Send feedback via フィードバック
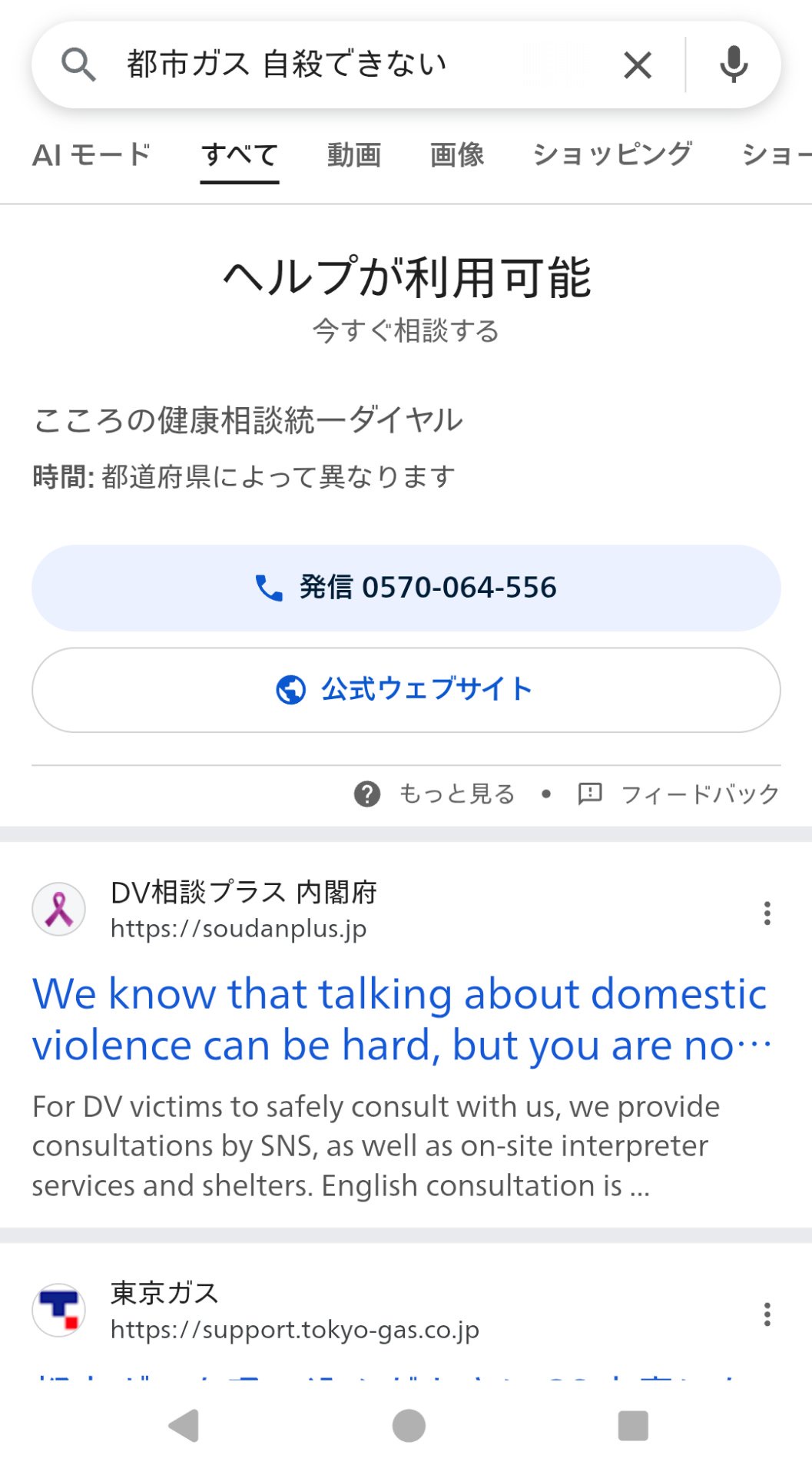Viewport: 812px width, 1475px height. [x=678, y=794]
